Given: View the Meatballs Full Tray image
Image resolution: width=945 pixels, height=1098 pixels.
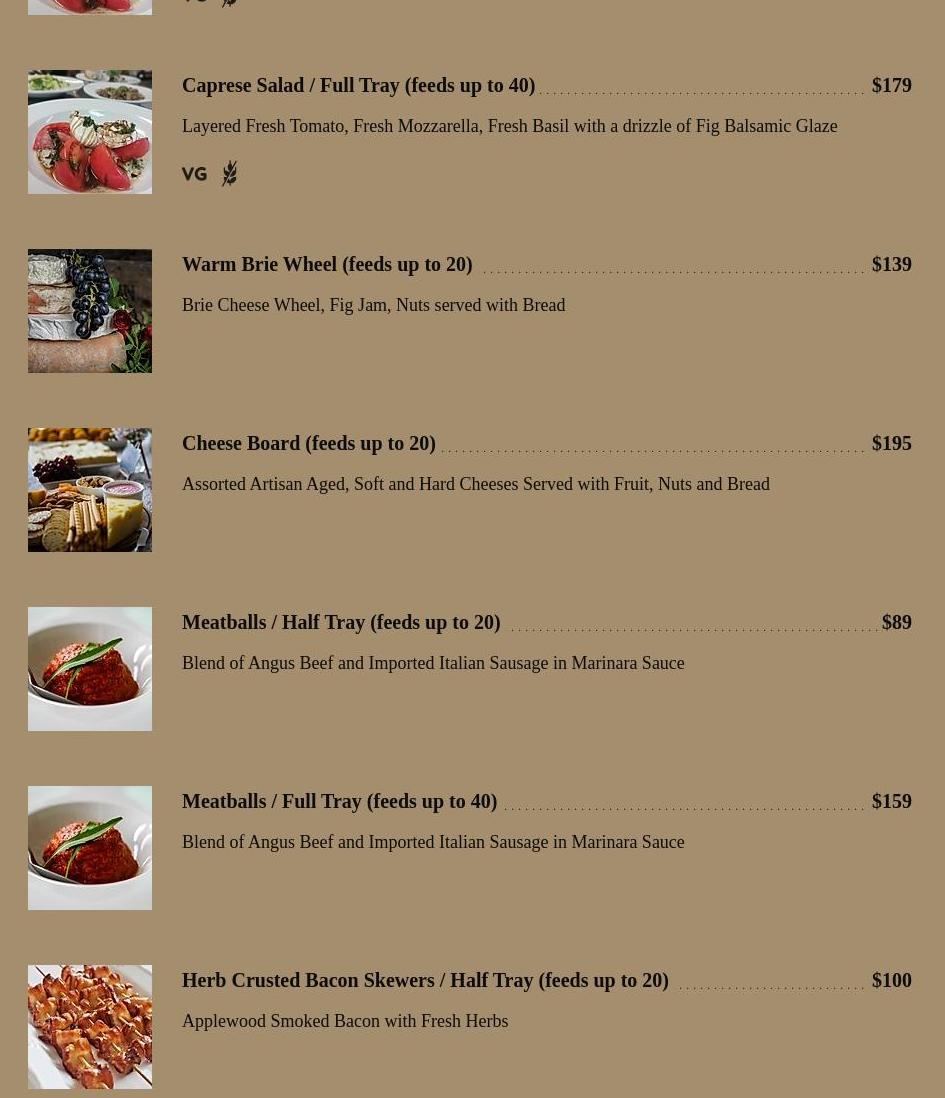Looking at the screenshot, I should [x=90, y=848].
